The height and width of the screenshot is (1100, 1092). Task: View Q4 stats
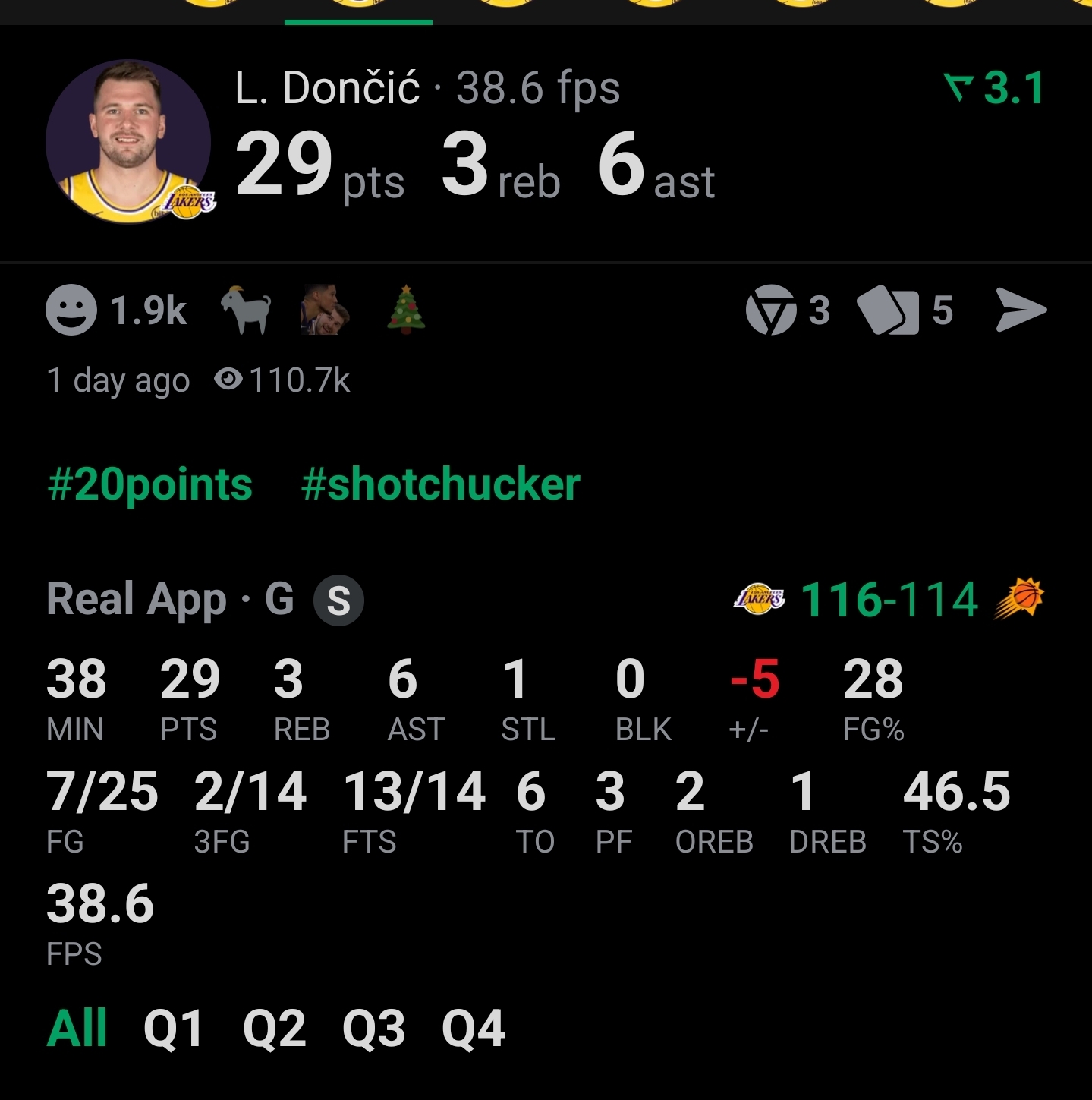pos(474,1029)
